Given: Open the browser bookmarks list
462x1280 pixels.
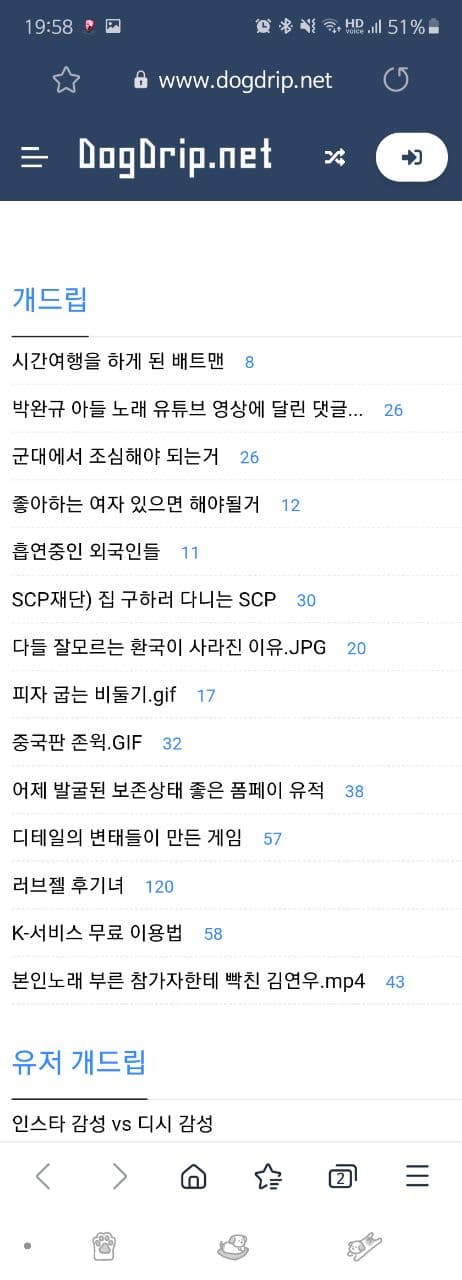Looking at the screenshot, I should click(267, 1177).
